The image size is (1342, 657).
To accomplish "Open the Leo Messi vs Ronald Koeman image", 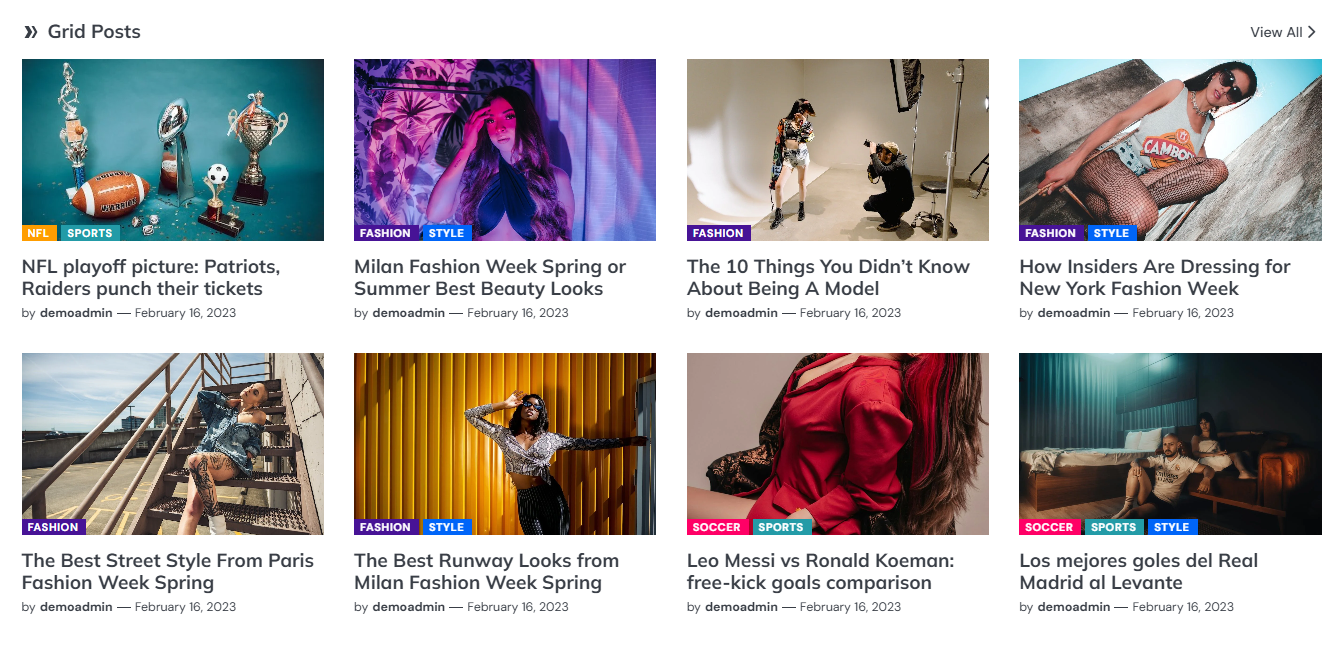I will click(837, 435).
